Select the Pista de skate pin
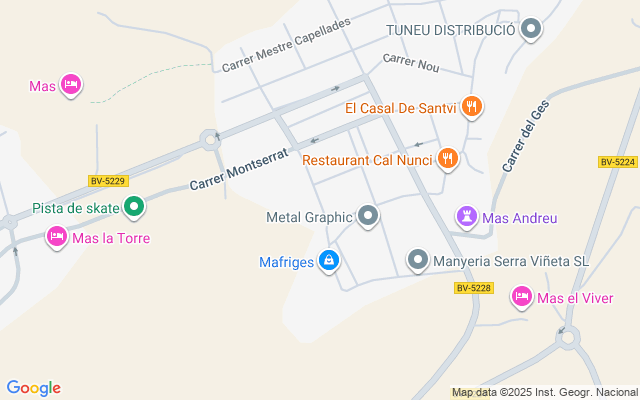 click(134, 208)
